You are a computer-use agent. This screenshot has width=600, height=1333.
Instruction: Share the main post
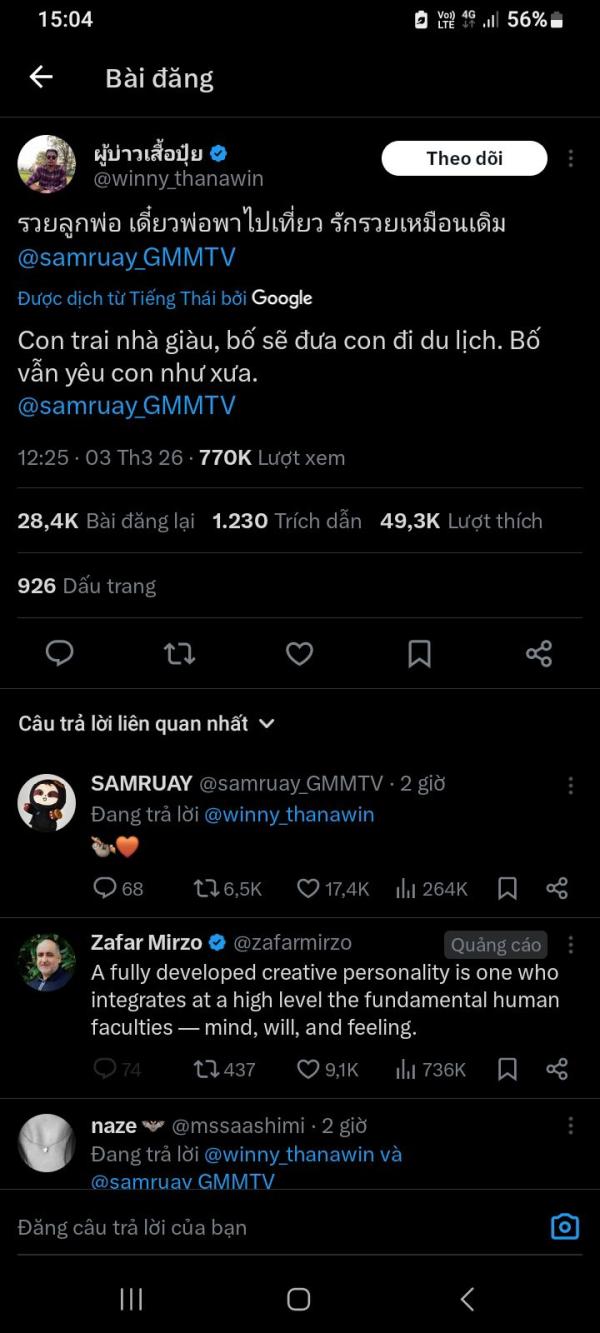point(539,654)
